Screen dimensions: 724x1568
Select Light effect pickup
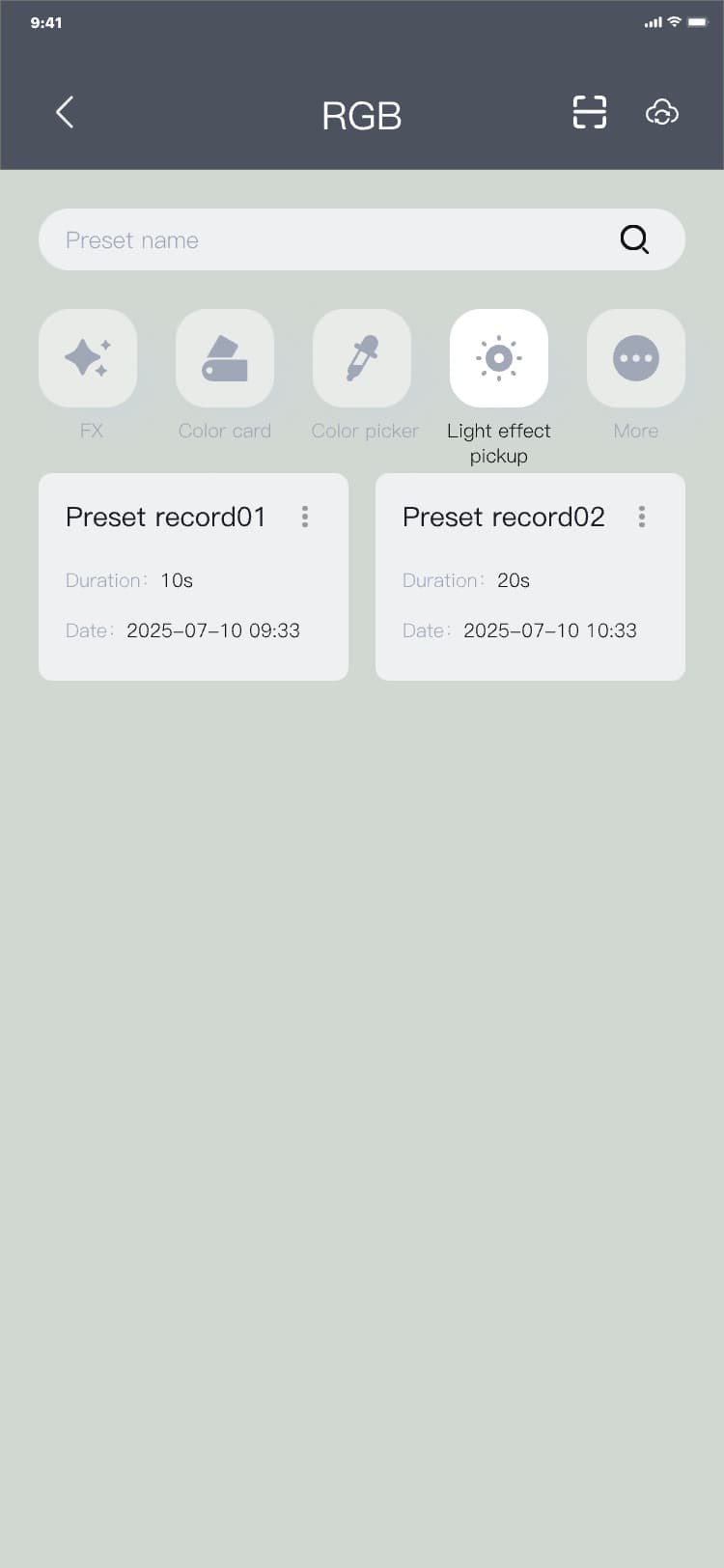tap(499, 359)
